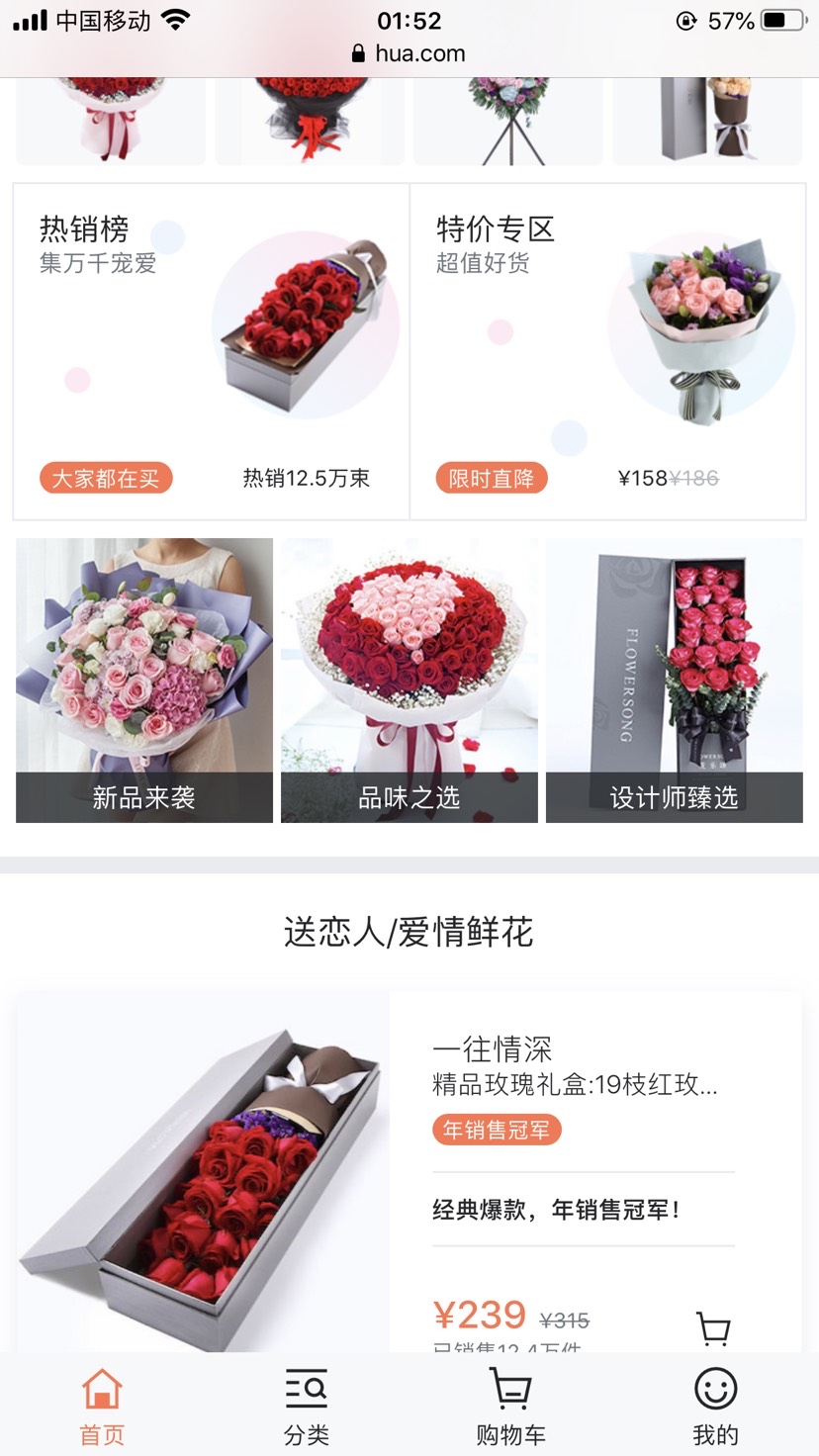Tap the 限时直降 badge
The width and height of the screenshot is (819, 1456).
[492, 478]
